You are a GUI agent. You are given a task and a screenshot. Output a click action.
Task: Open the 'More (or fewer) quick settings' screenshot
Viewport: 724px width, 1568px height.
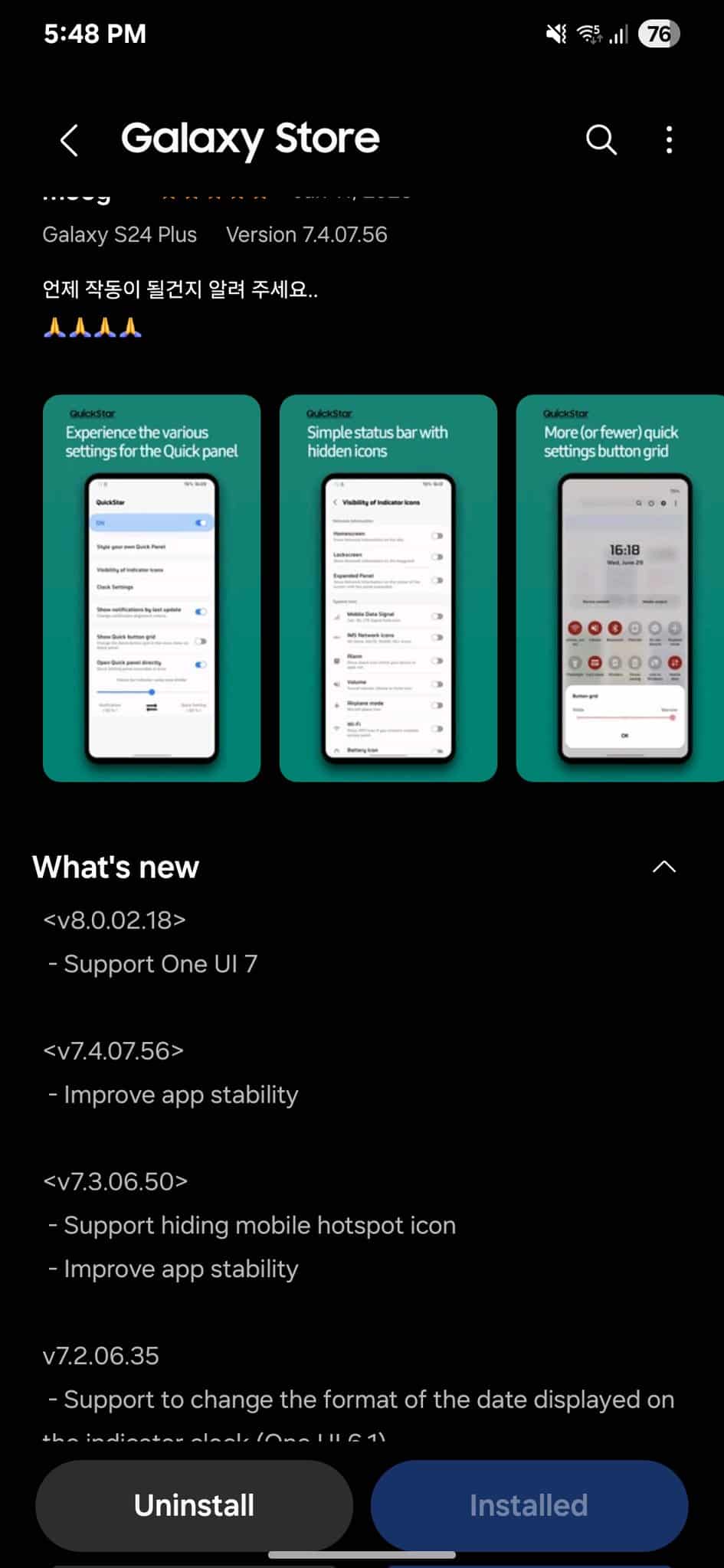point(621,587)
